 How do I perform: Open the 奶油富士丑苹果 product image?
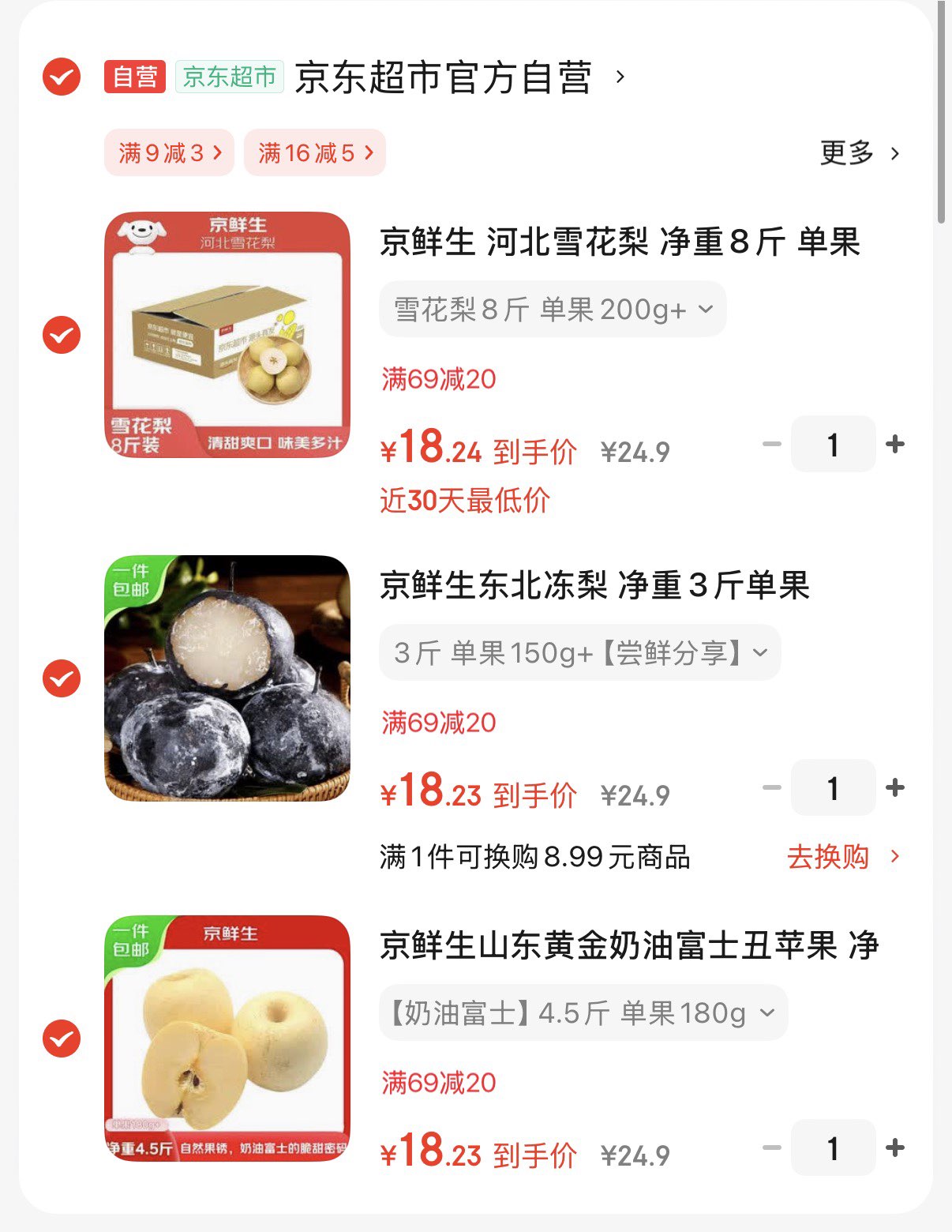[x=227, y=1038]
